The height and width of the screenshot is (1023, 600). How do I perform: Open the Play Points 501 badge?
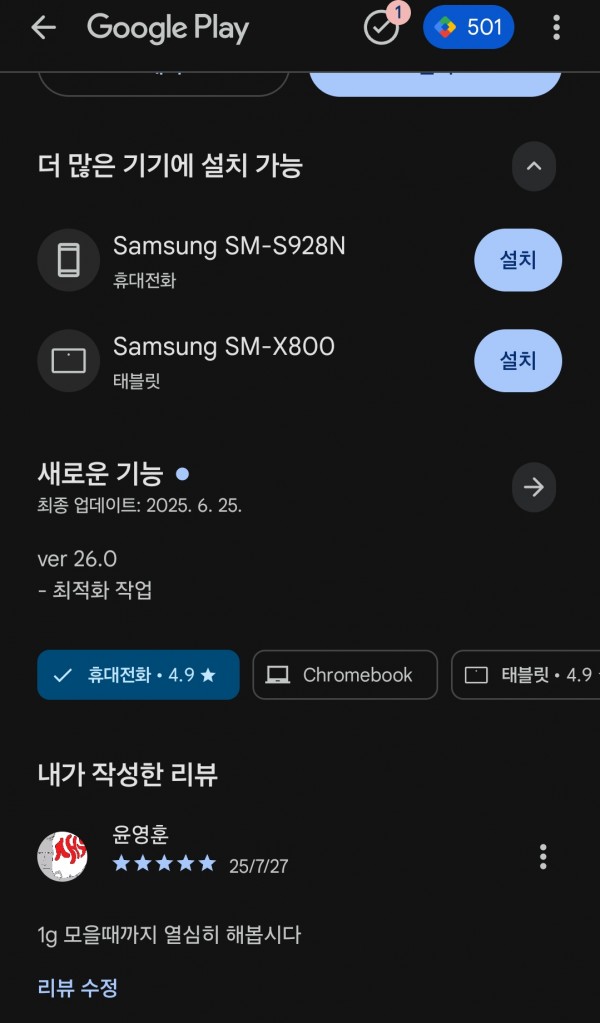click(468, 27)
